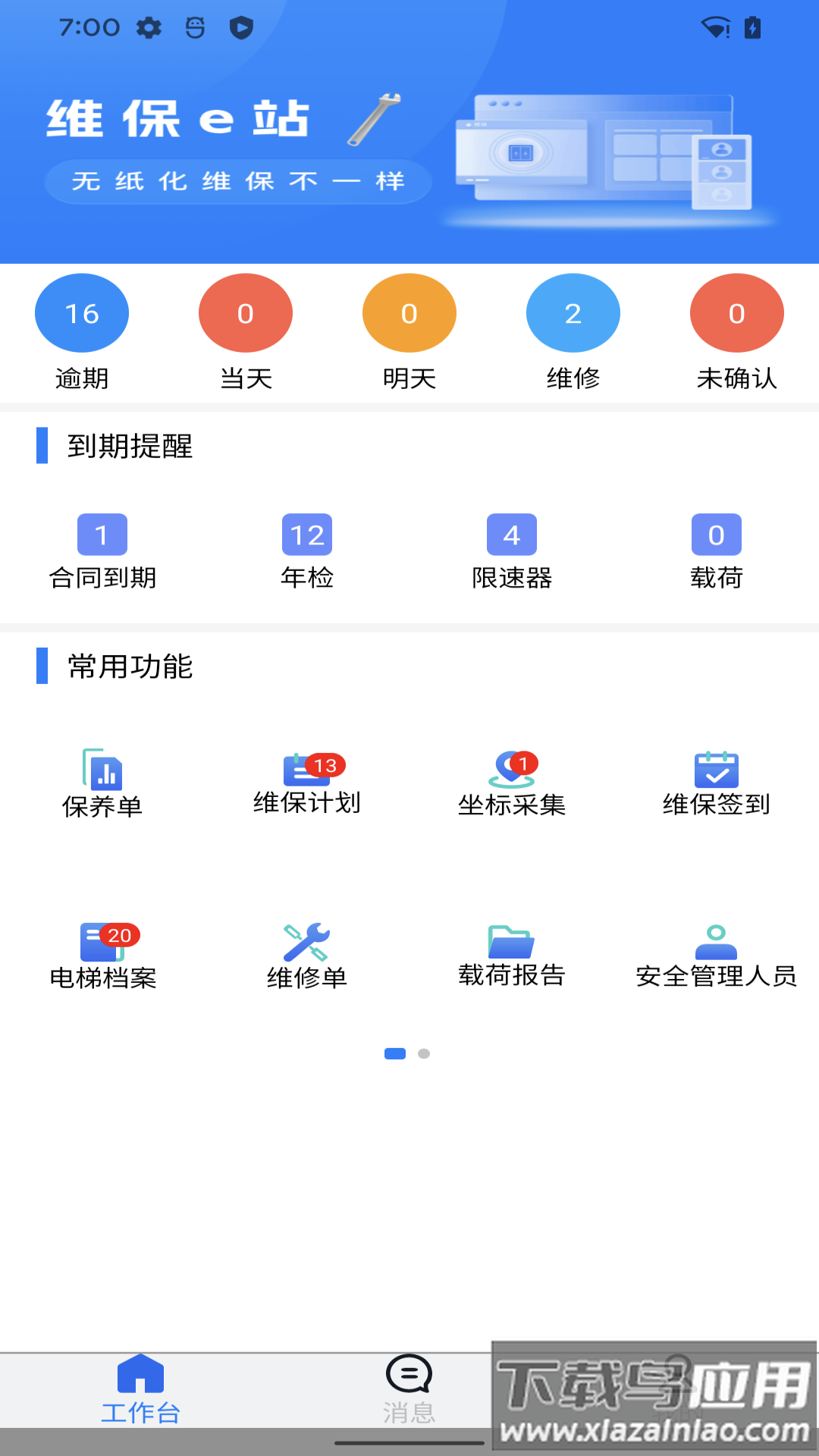Check the 合同到期 contract expiry badge

pyautogui.click(x=102, y=535)
